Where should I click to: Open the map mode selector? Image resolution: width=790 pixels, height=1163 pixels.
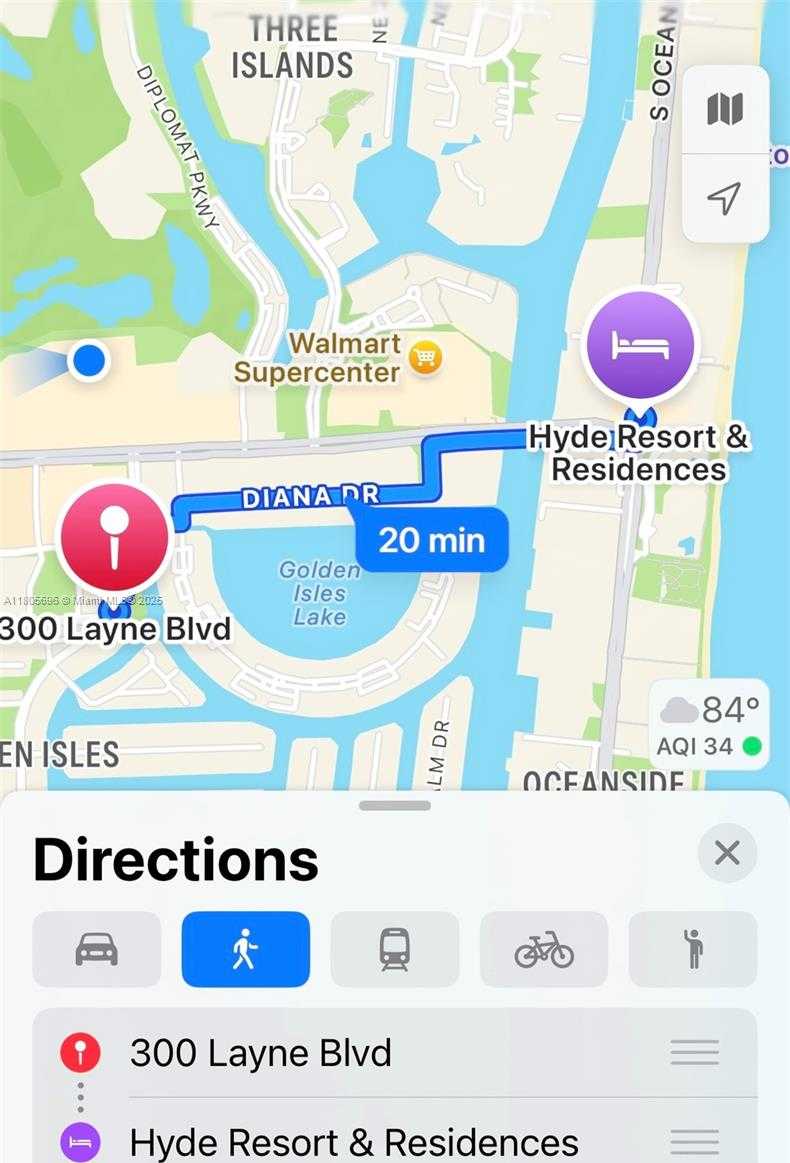(x=725, y=110)
